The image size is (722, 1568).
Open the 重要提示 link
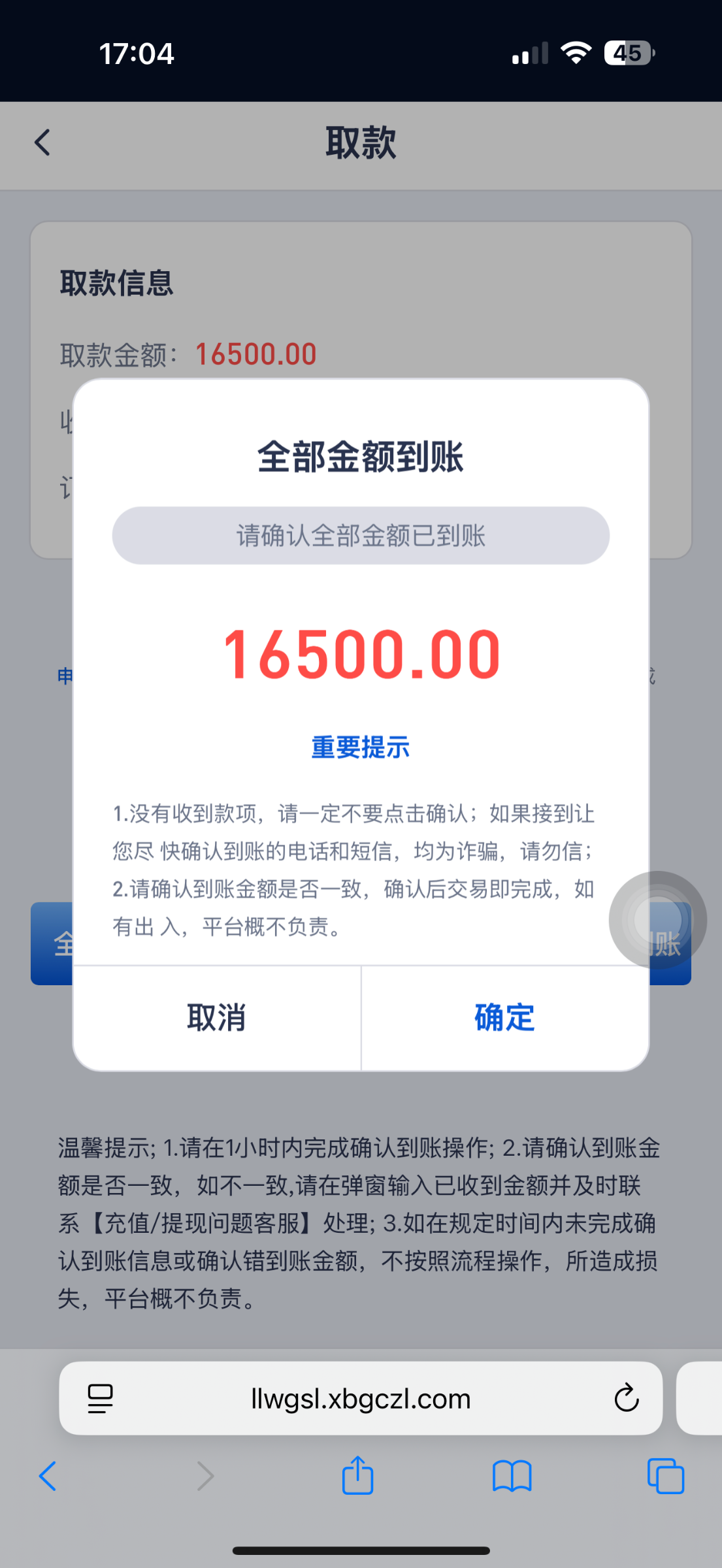(x=360, y=747)
